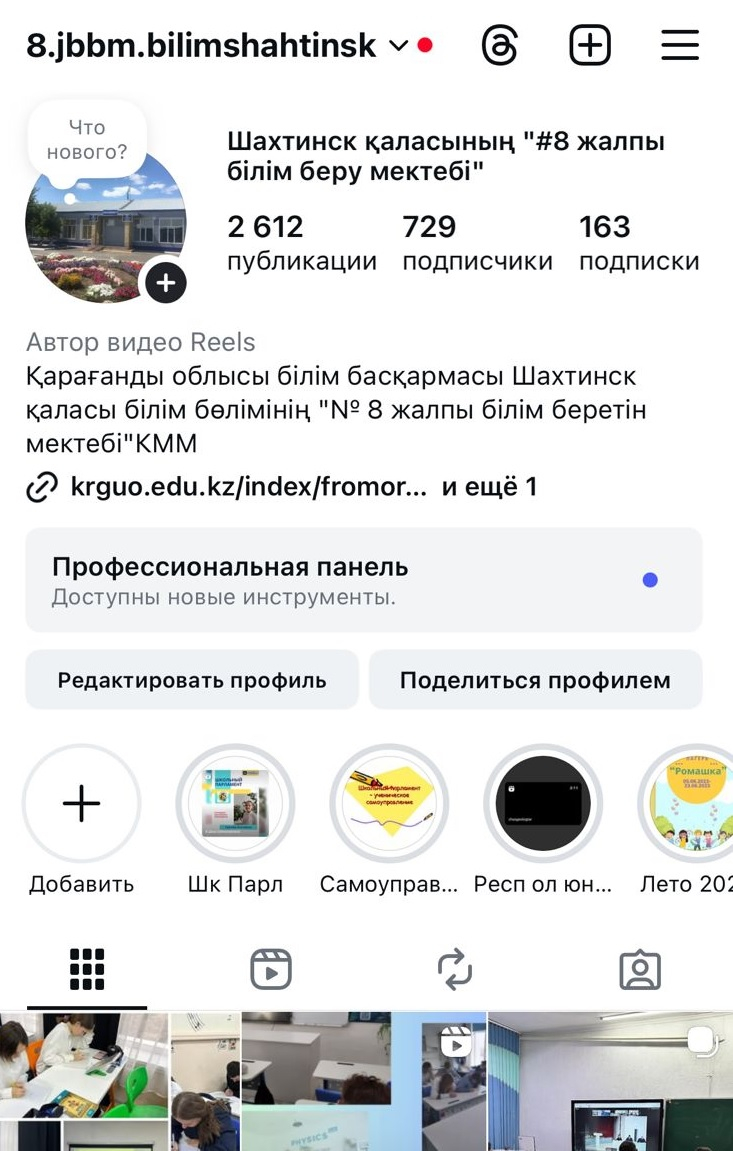Tap Поделиться профилем button

point(535,680)
